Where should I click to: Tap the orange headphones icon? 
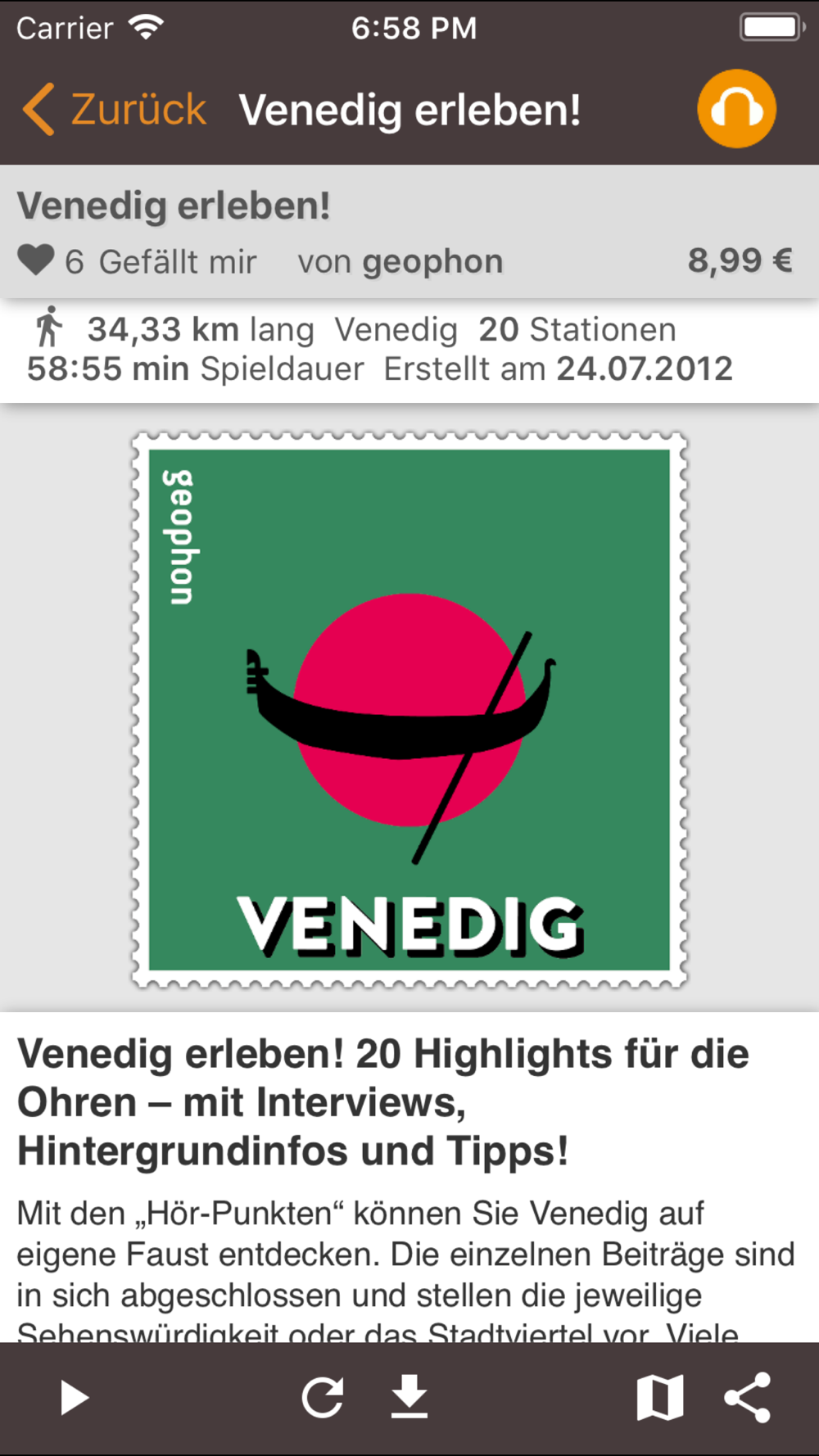[x=736, y=109]
